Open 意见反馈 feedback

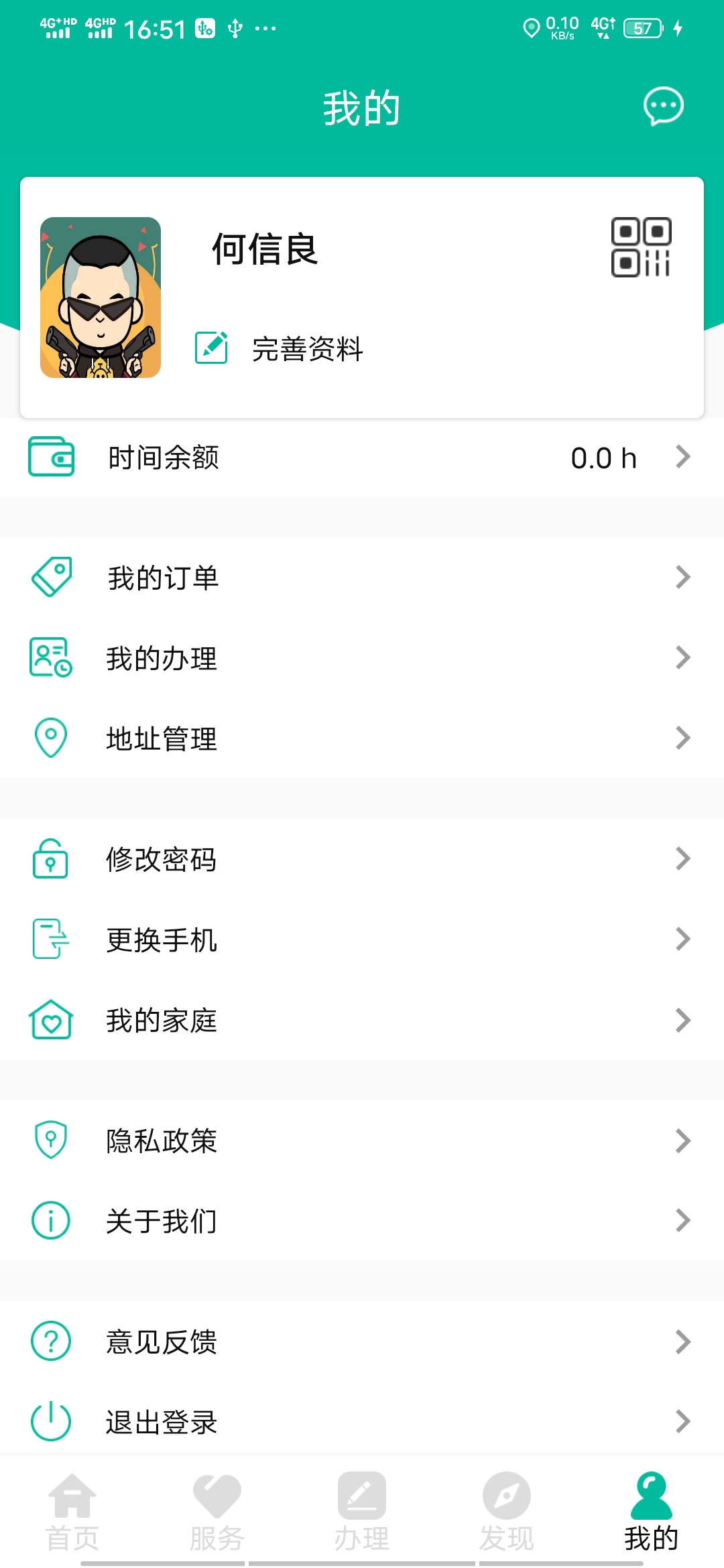362,1342
